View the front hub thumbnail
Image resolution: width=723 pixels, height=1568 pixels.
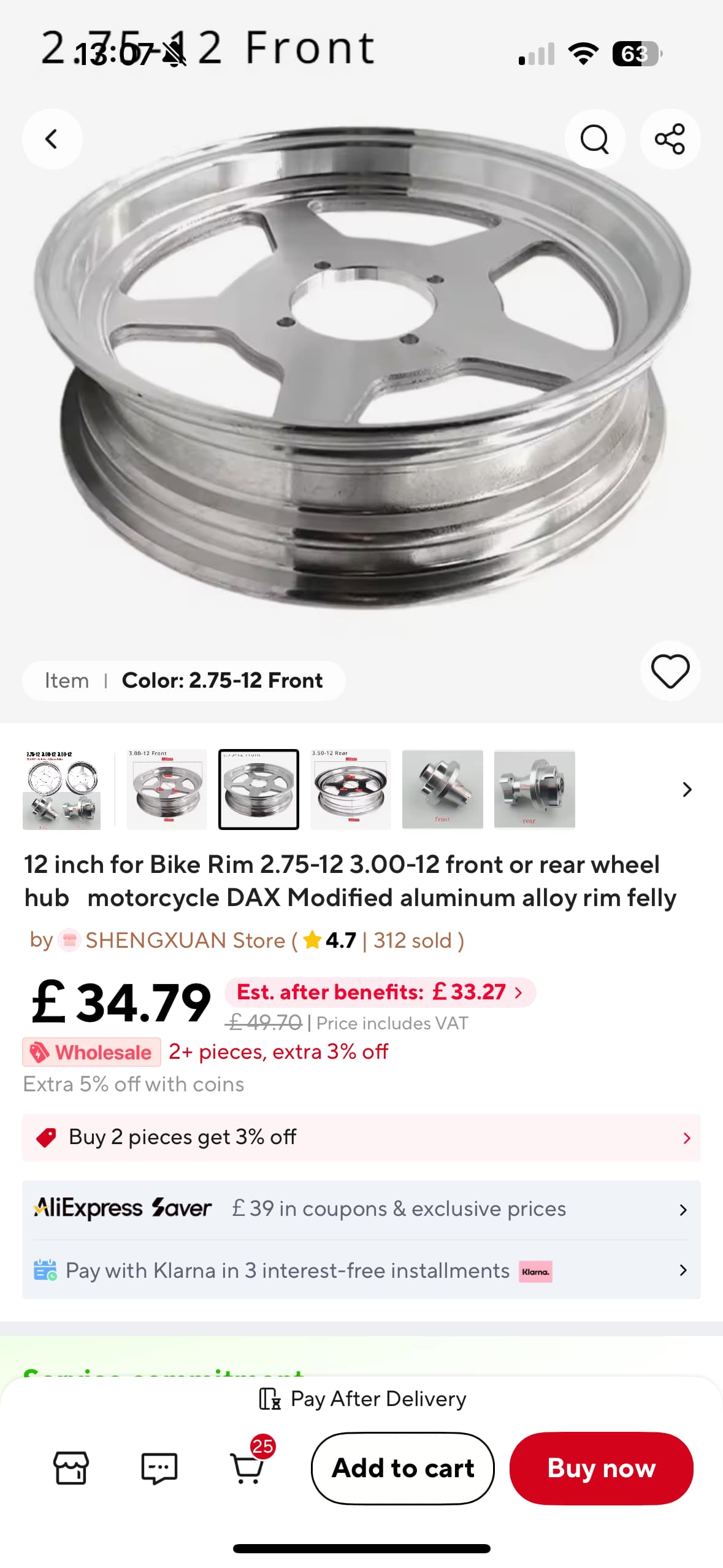(x=442, y=790)
